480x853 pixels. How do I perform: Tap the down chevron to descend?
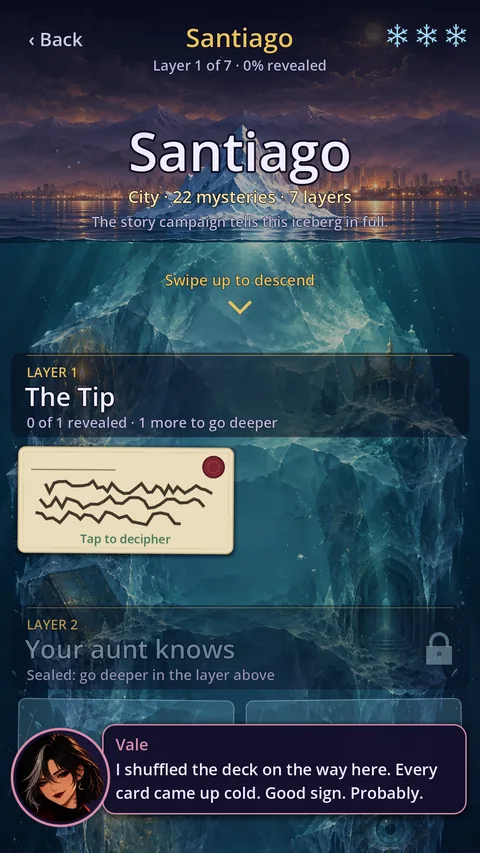239,307
